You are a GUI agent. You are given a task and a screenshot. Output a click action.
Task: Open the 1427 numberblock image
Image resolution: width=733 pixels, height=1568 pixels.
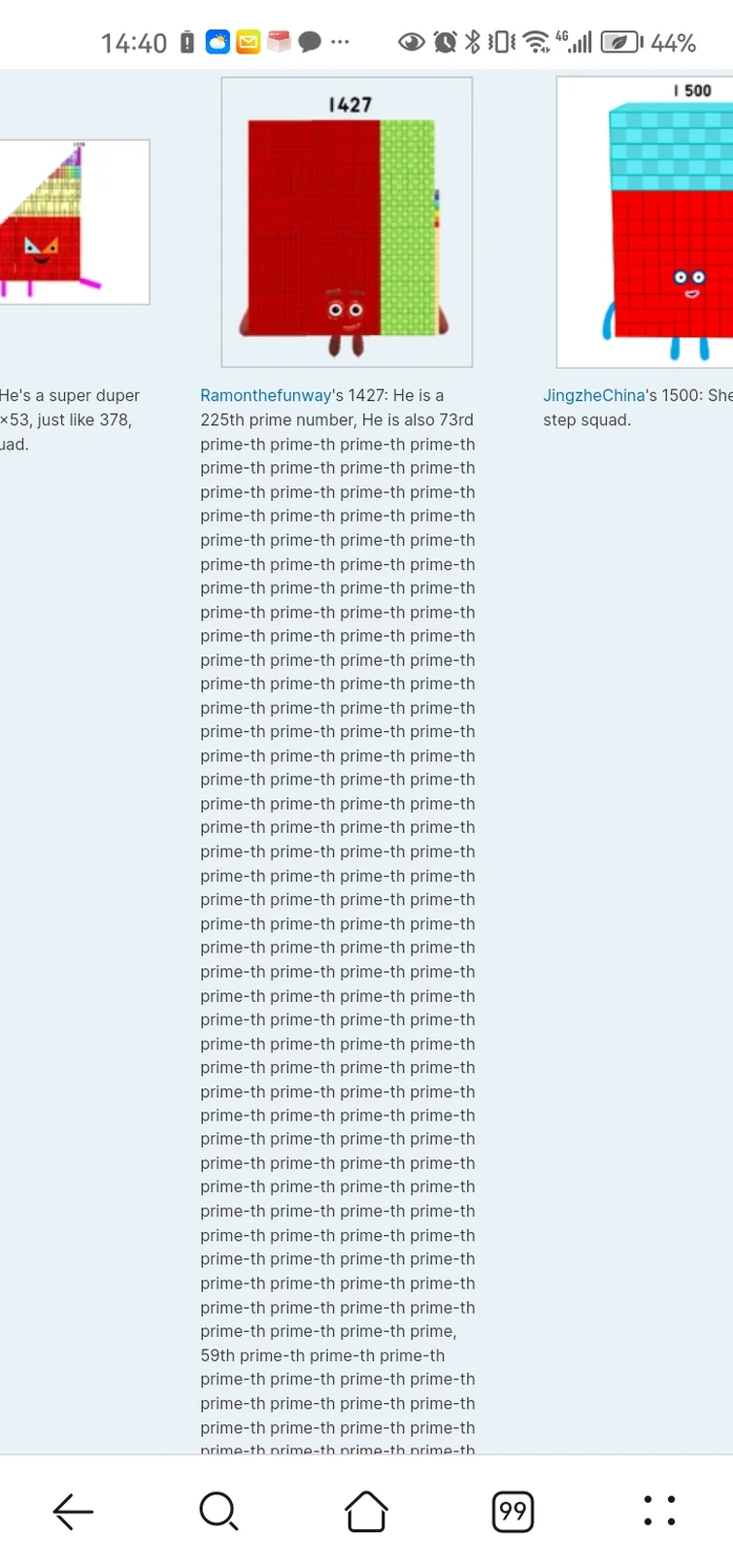[x=347, y=222]
